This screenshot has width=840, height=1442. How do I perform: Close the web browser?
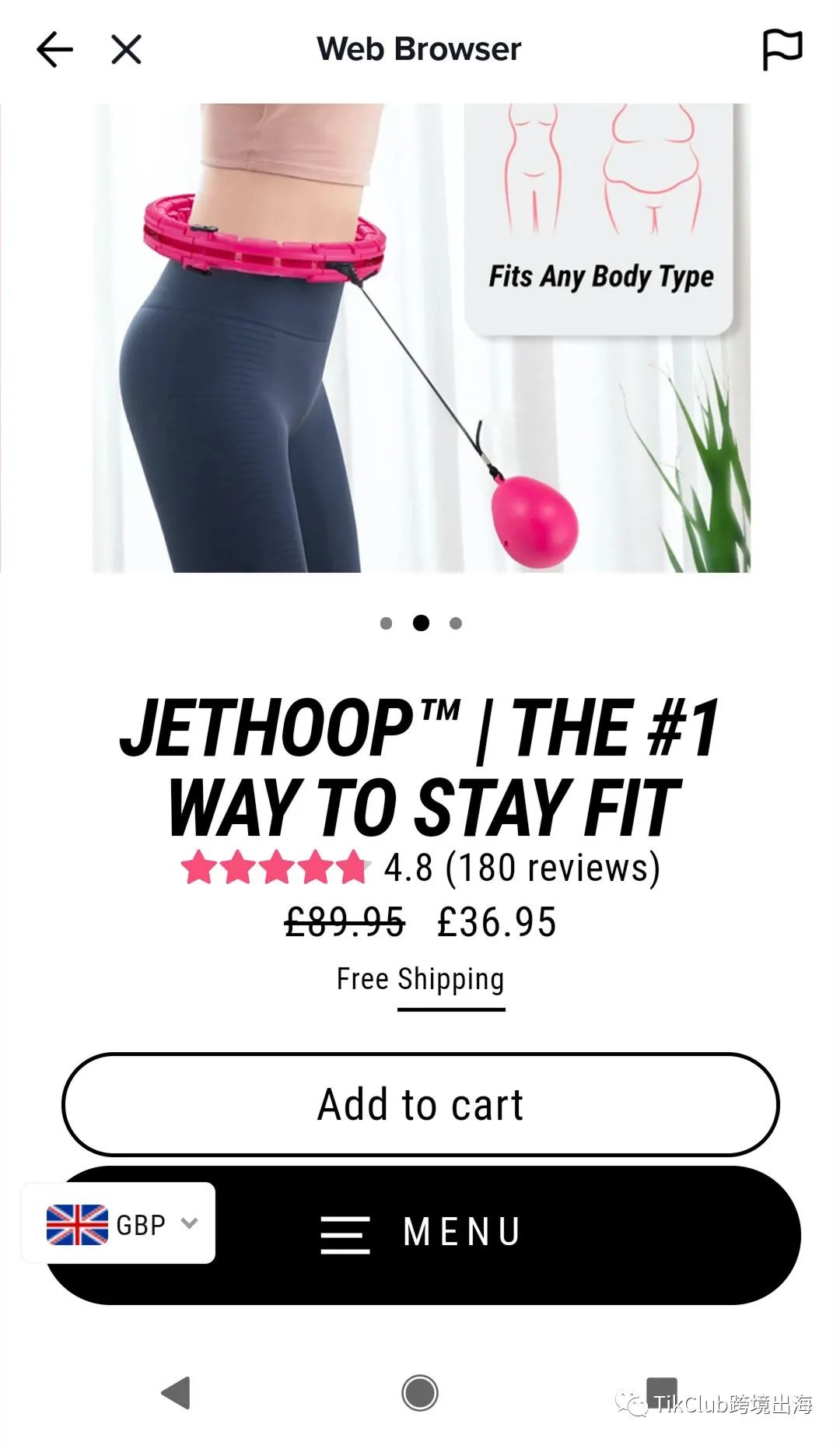126,50
